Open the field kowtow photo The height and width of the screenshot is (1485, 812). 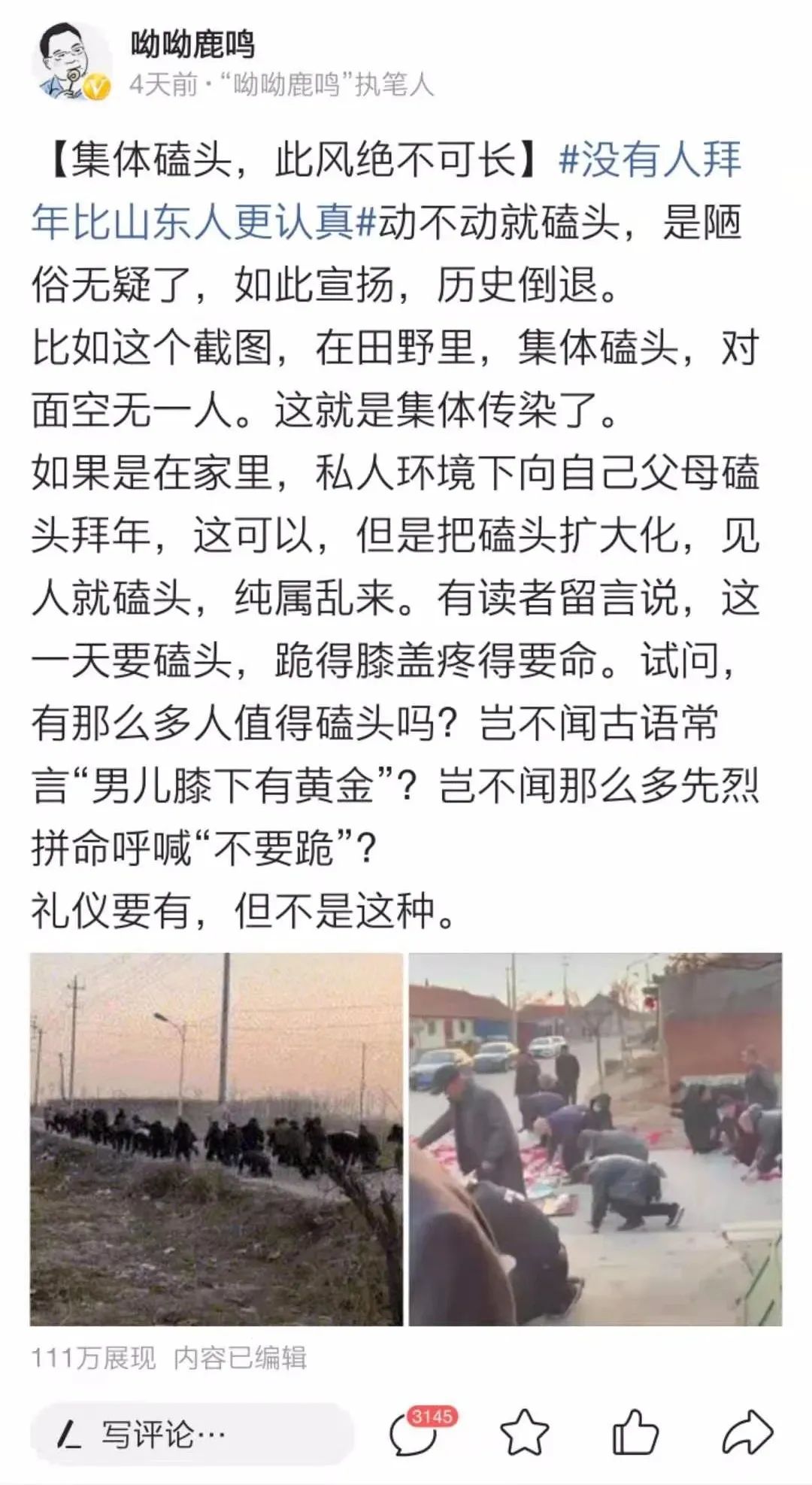pos(217,1138)
